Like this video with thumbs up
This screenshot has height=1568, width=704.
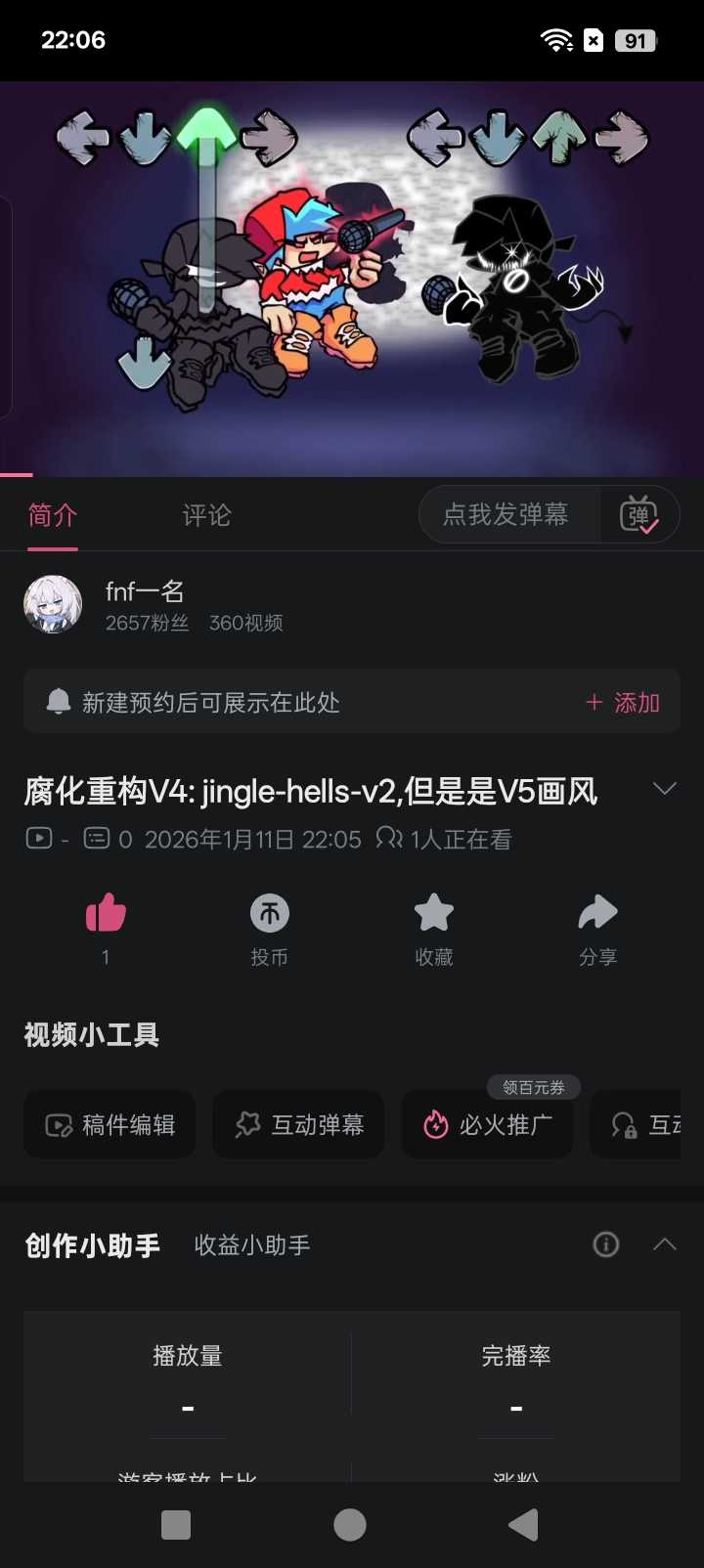[x=106, y=914]
